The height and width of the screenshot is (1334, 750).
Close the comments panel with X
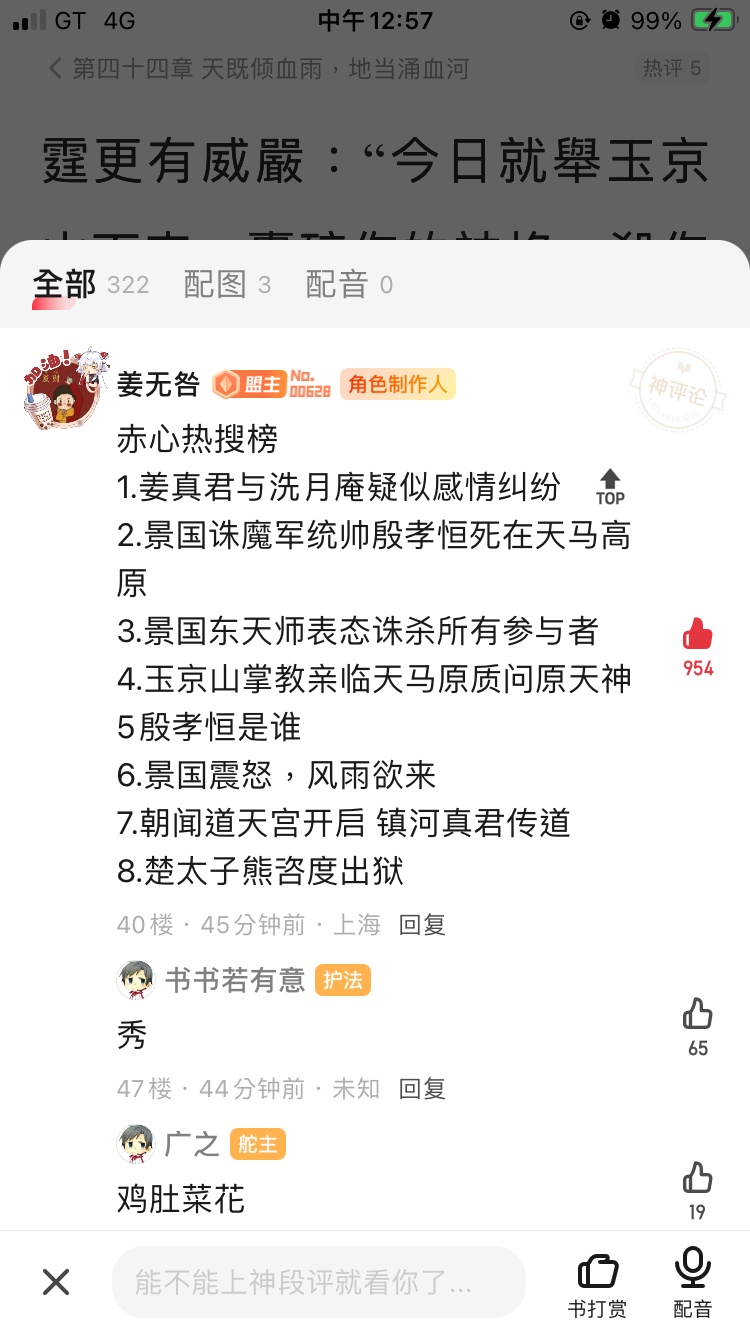(56, 1282)
